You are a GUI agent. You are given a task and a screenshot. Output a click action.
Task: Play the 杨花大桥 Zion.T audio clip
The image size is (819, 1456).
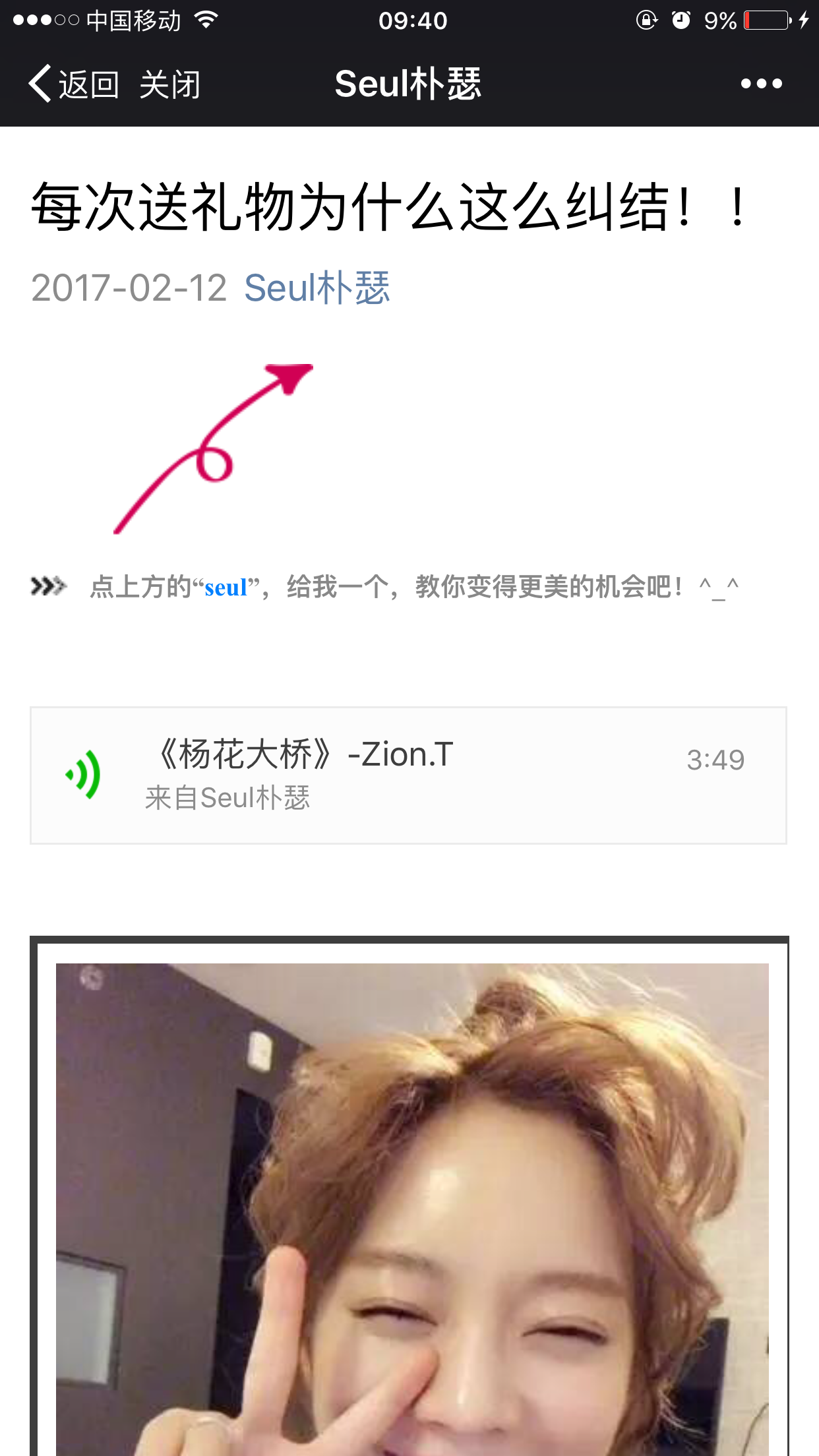click(x=303, y=756)
